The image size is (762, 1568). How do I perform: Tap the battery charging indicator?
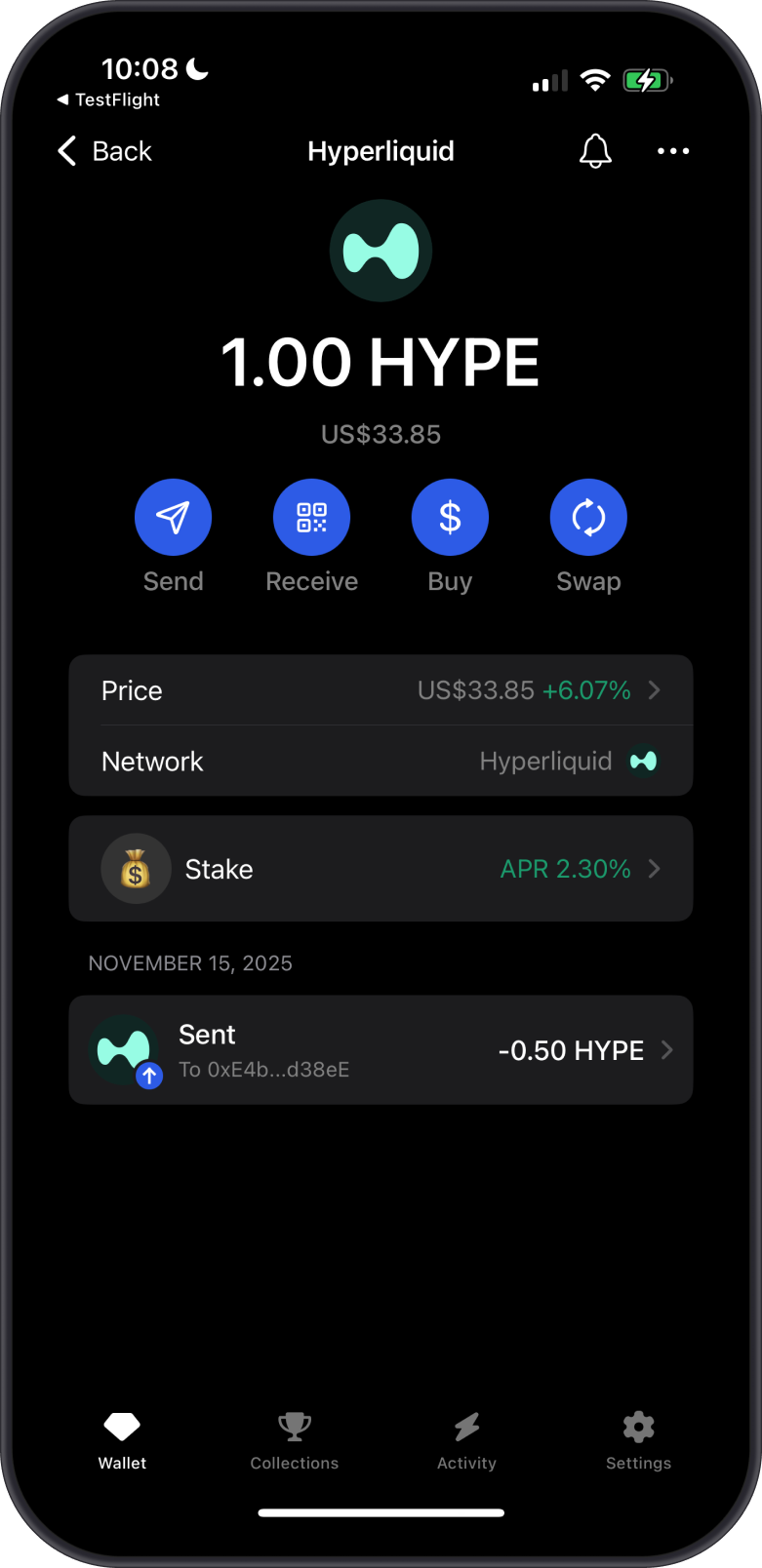[646, 80]
